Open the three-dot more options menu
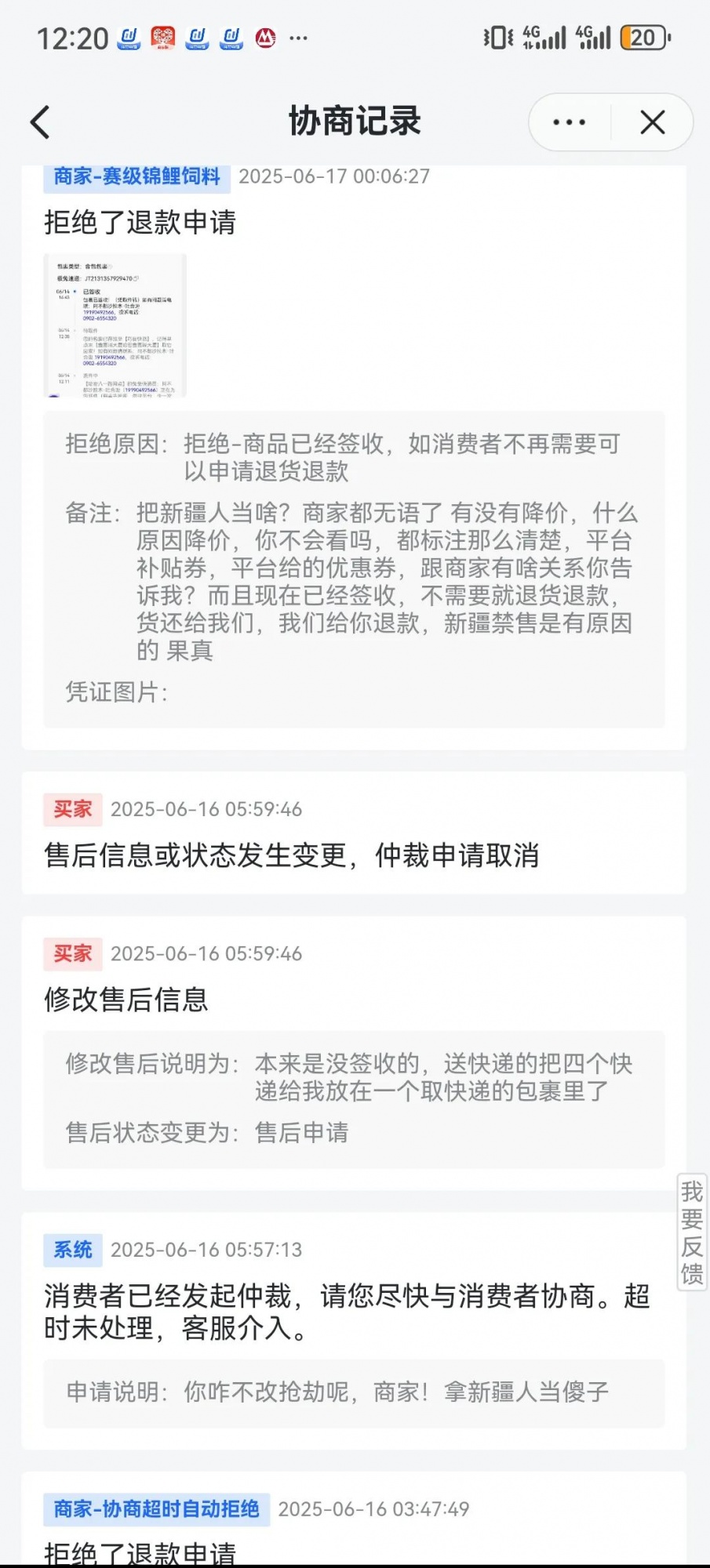The image size is (710, 1568). [570, 122]
